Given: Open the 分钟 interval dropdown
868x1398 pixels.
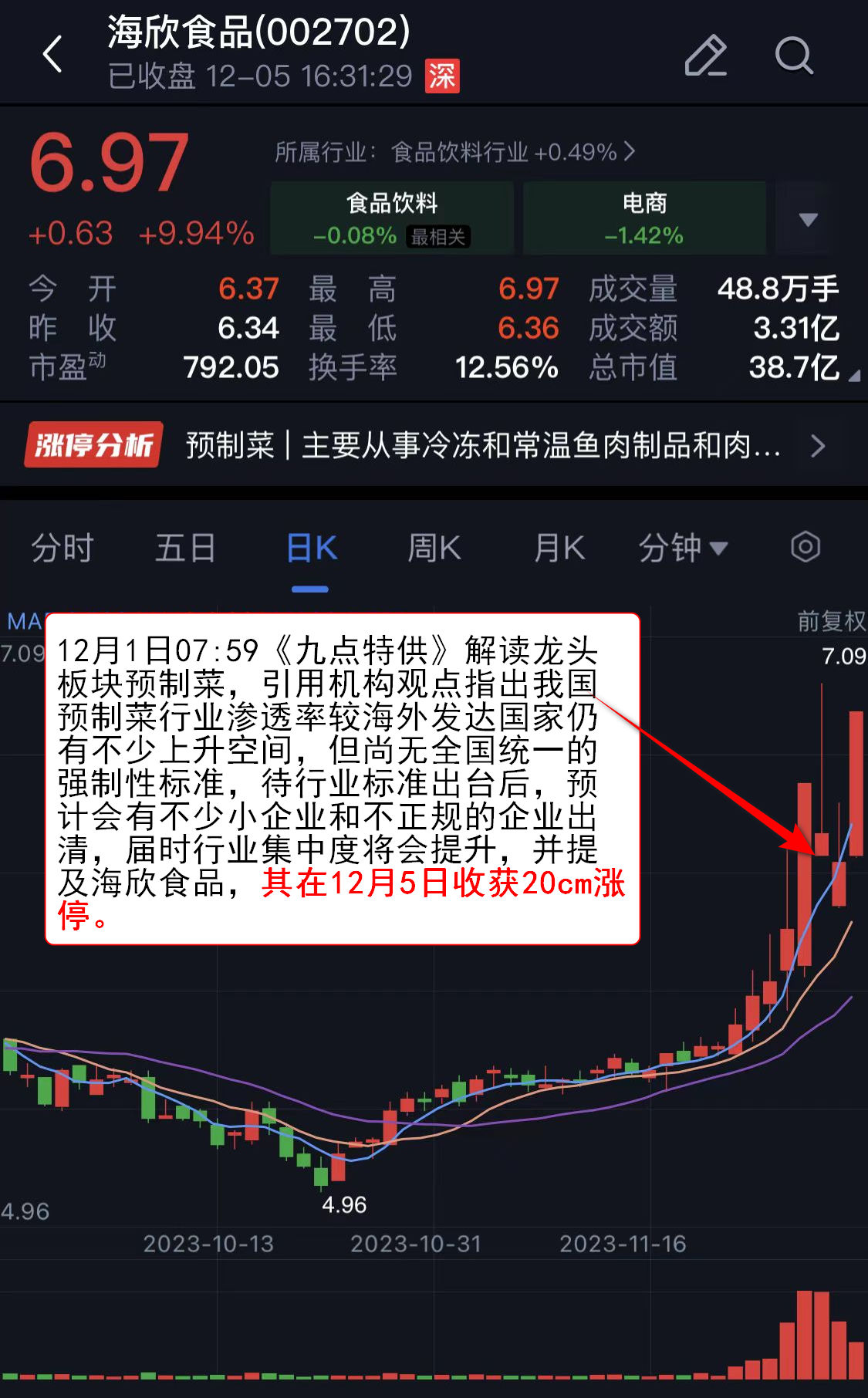Looking at the screenshot, I should click(x=683, y=549).
